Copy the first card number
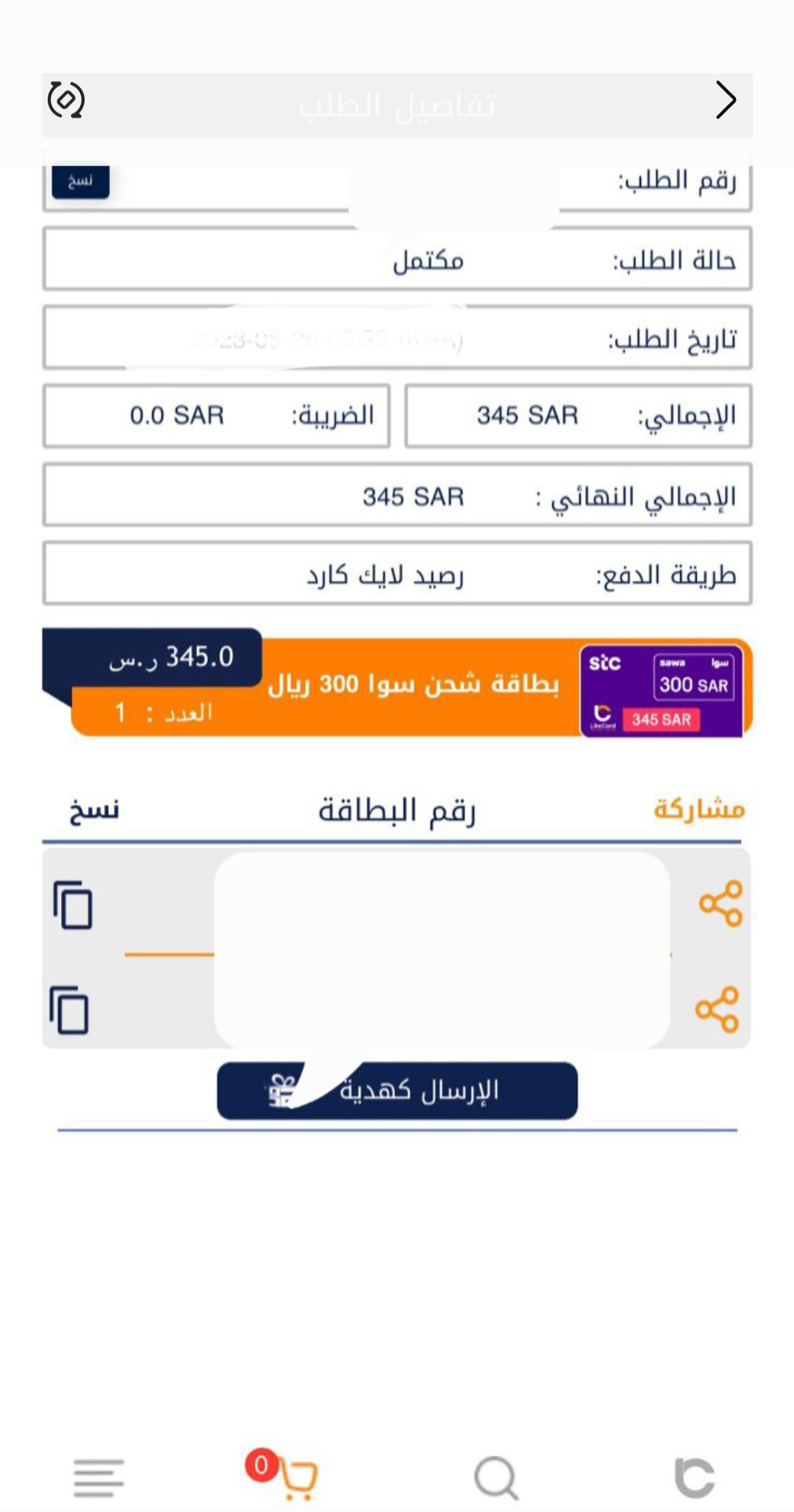The width and height of the screenshot is (794, 1512). [71, 904]
